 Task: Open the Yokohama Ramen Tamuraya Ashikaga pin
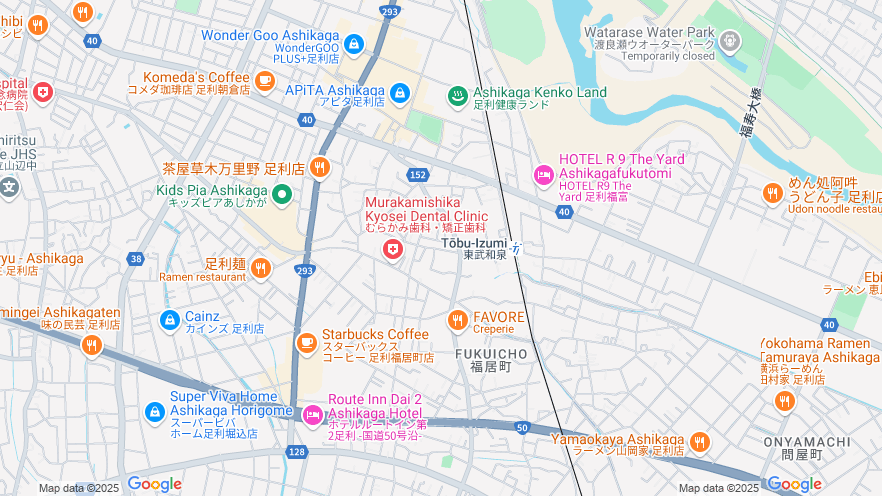[784, 401]
